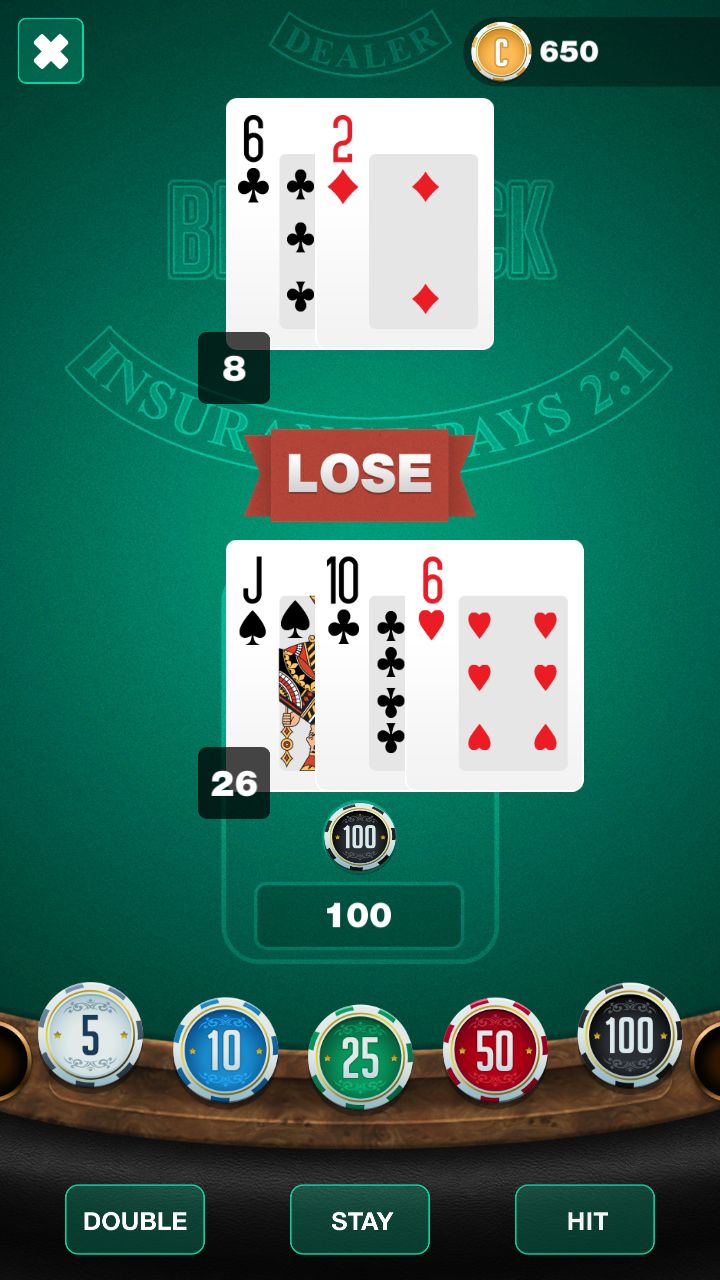The image size is (720, 1280).
Task: Pick the red 50 chip
Action: 495,1050
